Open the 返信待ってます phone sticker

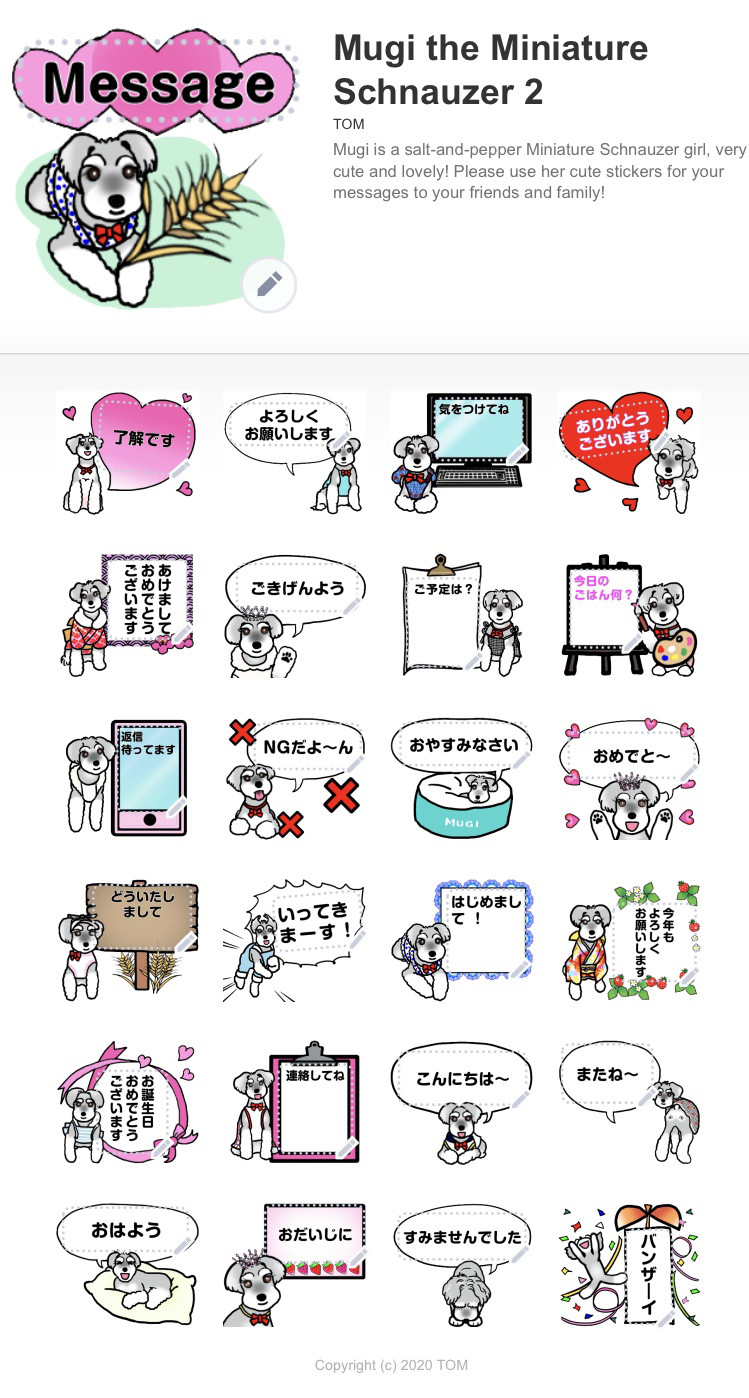127,778
